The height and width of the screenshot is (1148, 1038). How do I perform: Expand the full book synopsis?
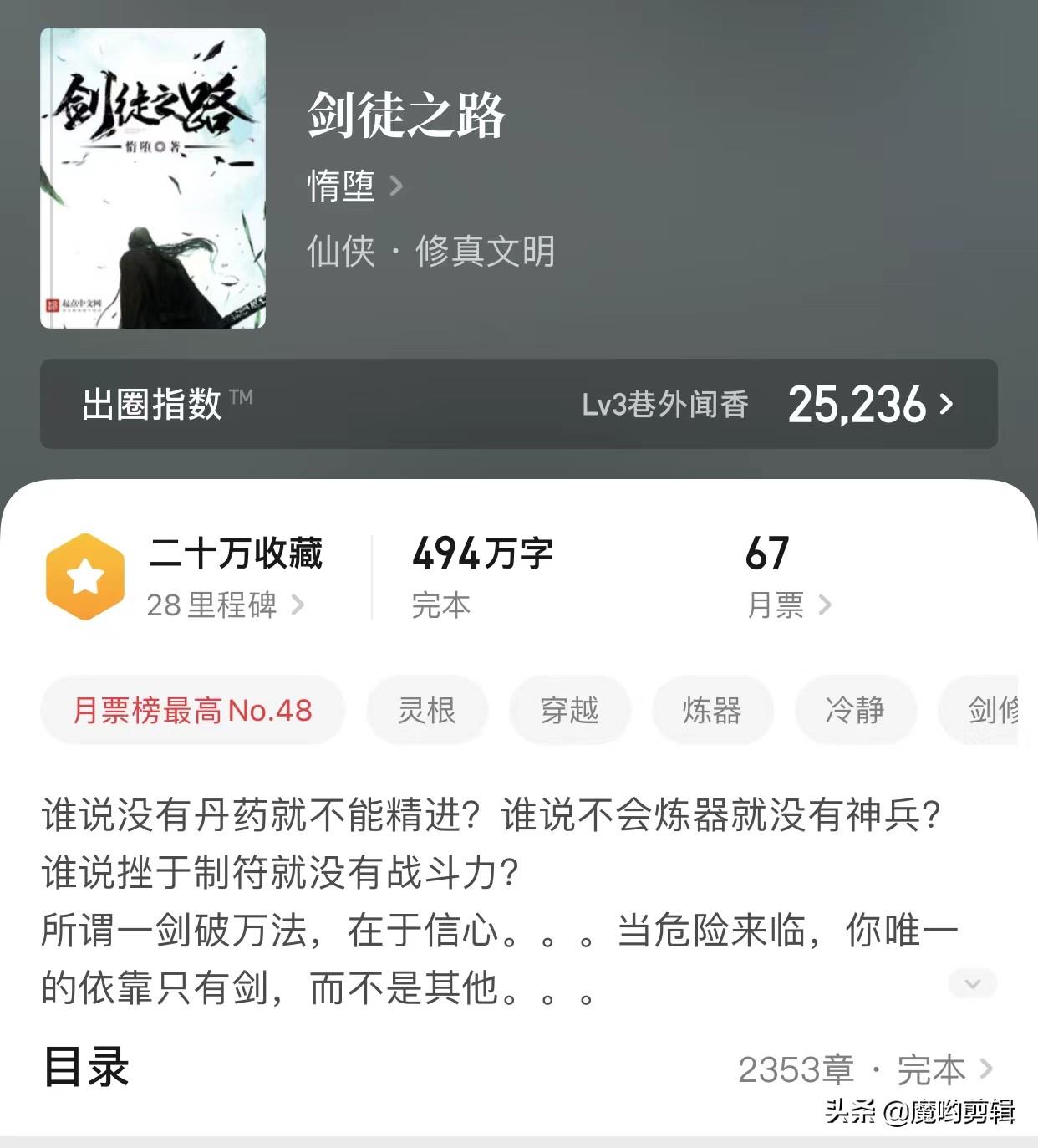click(972, 983)
